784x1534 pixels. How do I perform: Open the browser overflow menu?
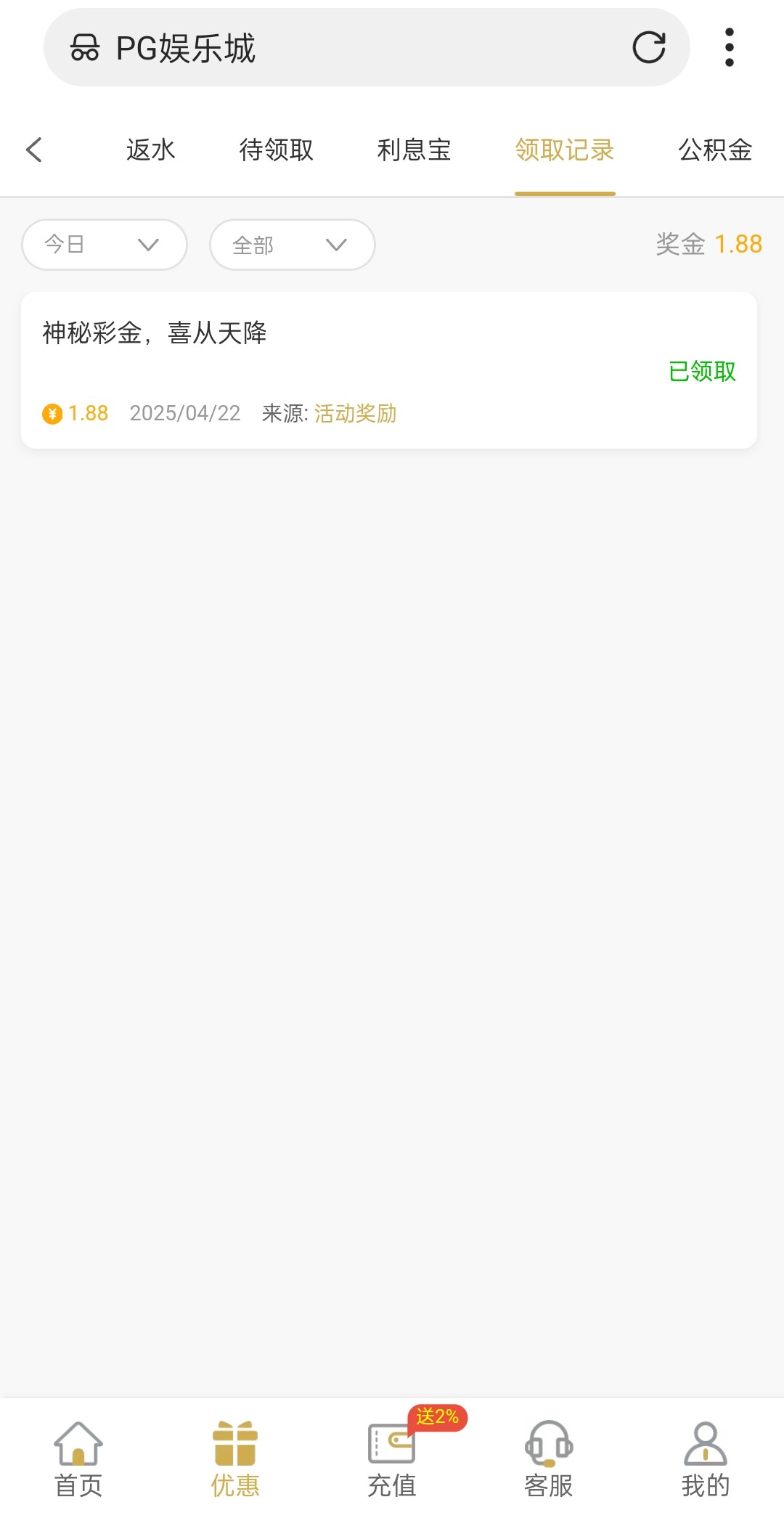(x=730, y=48)
